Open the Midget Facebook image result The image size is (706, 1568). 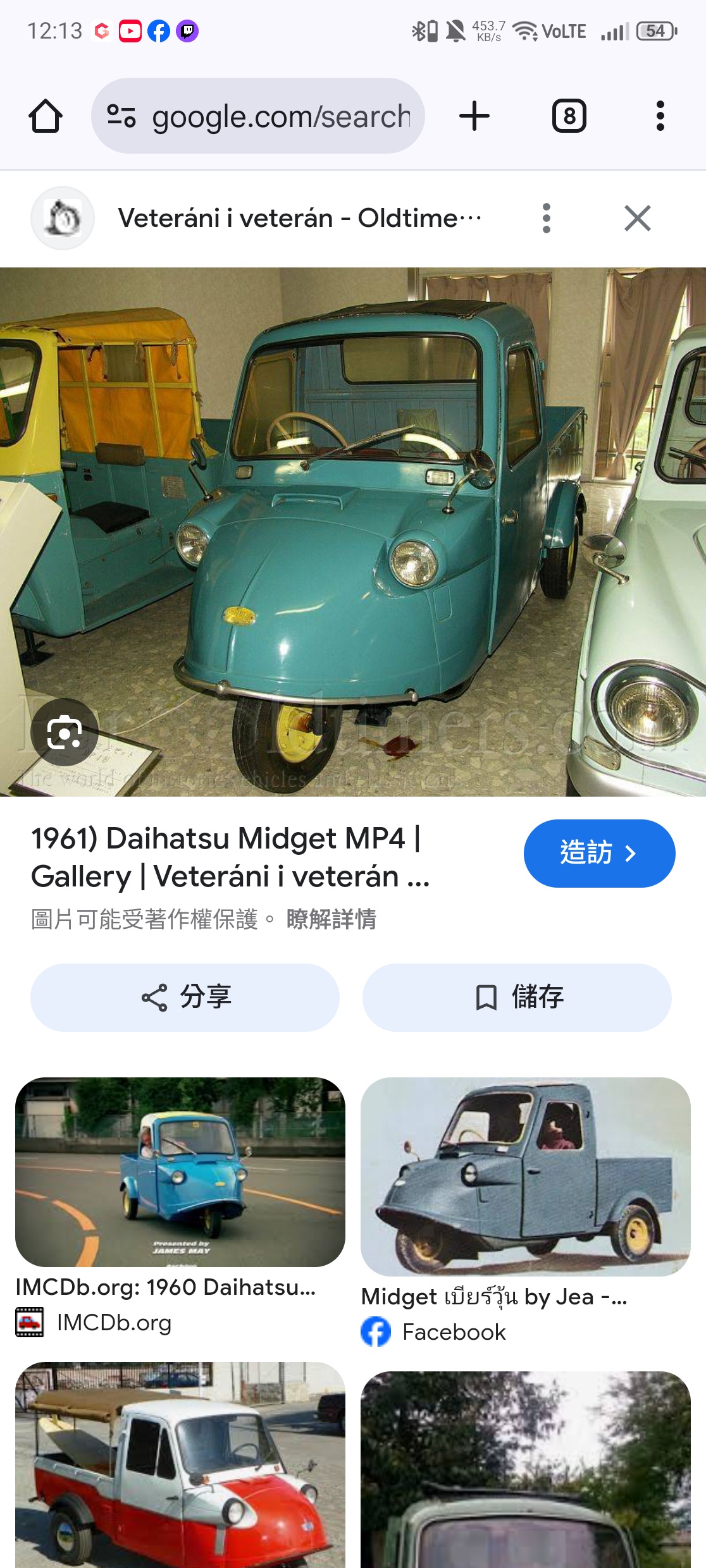pos(525,1176)
